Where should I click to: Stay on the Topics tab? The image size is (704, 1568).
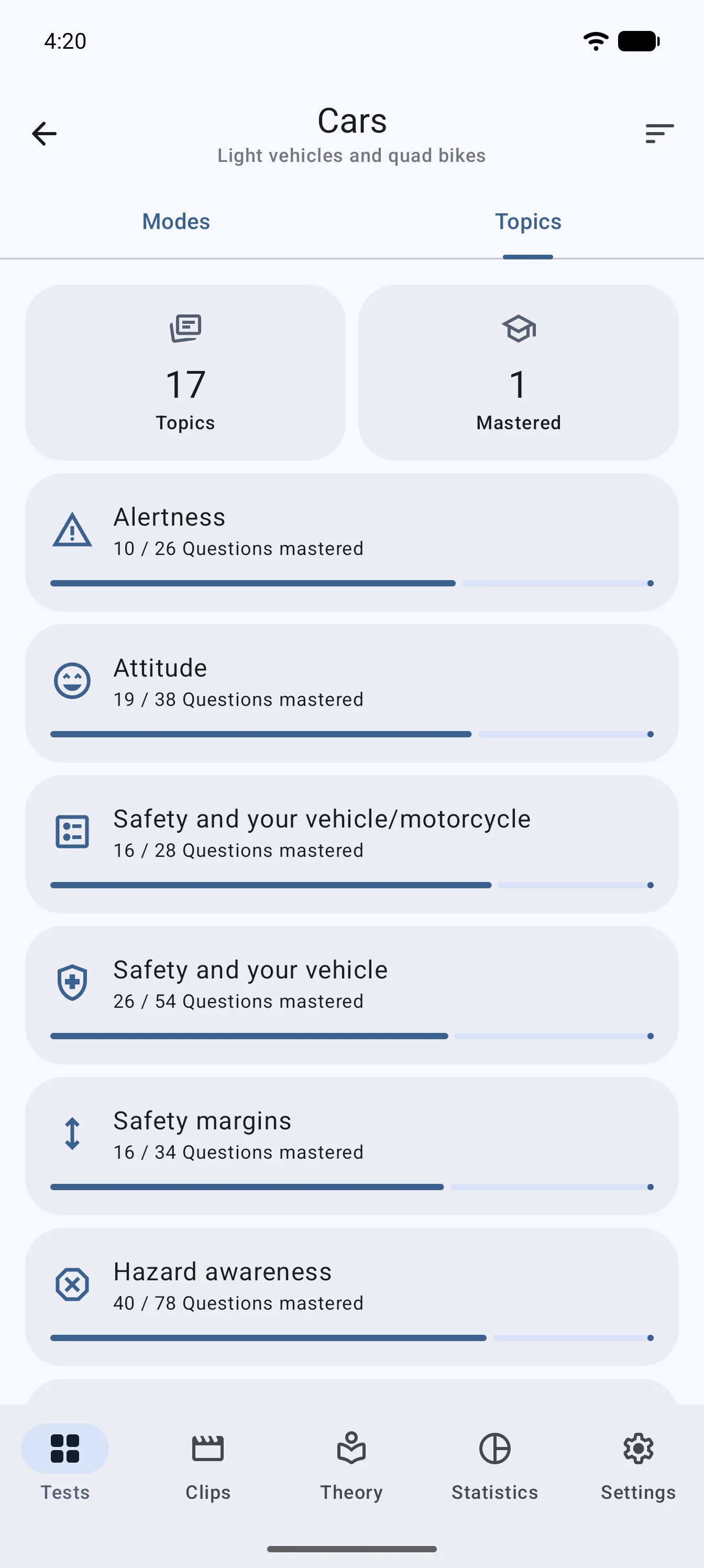pos(527,222)
